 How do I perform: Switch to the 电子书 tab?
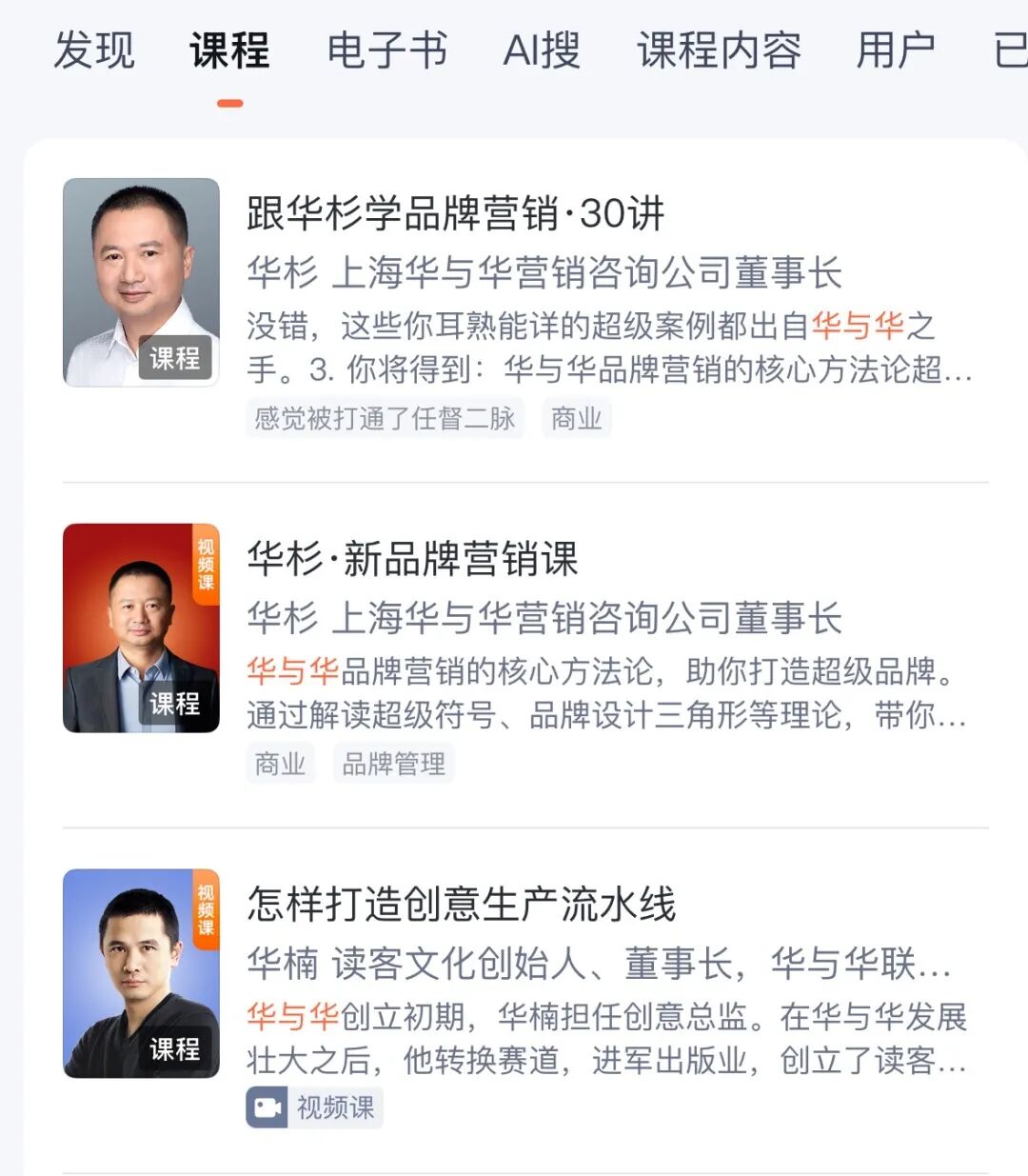pyautogui.click(x=386, y=50)
